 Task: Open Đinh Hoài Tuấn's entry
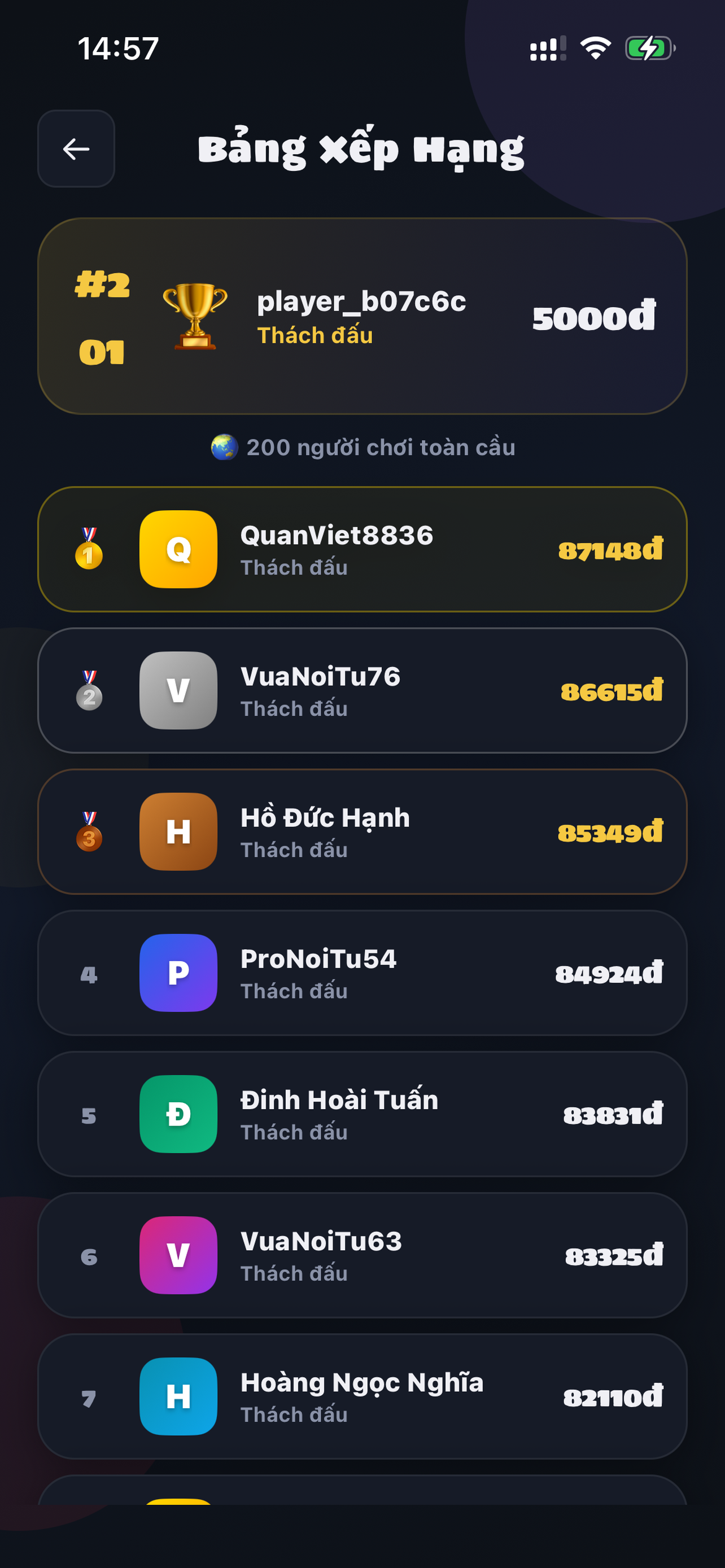(362, 1114)
